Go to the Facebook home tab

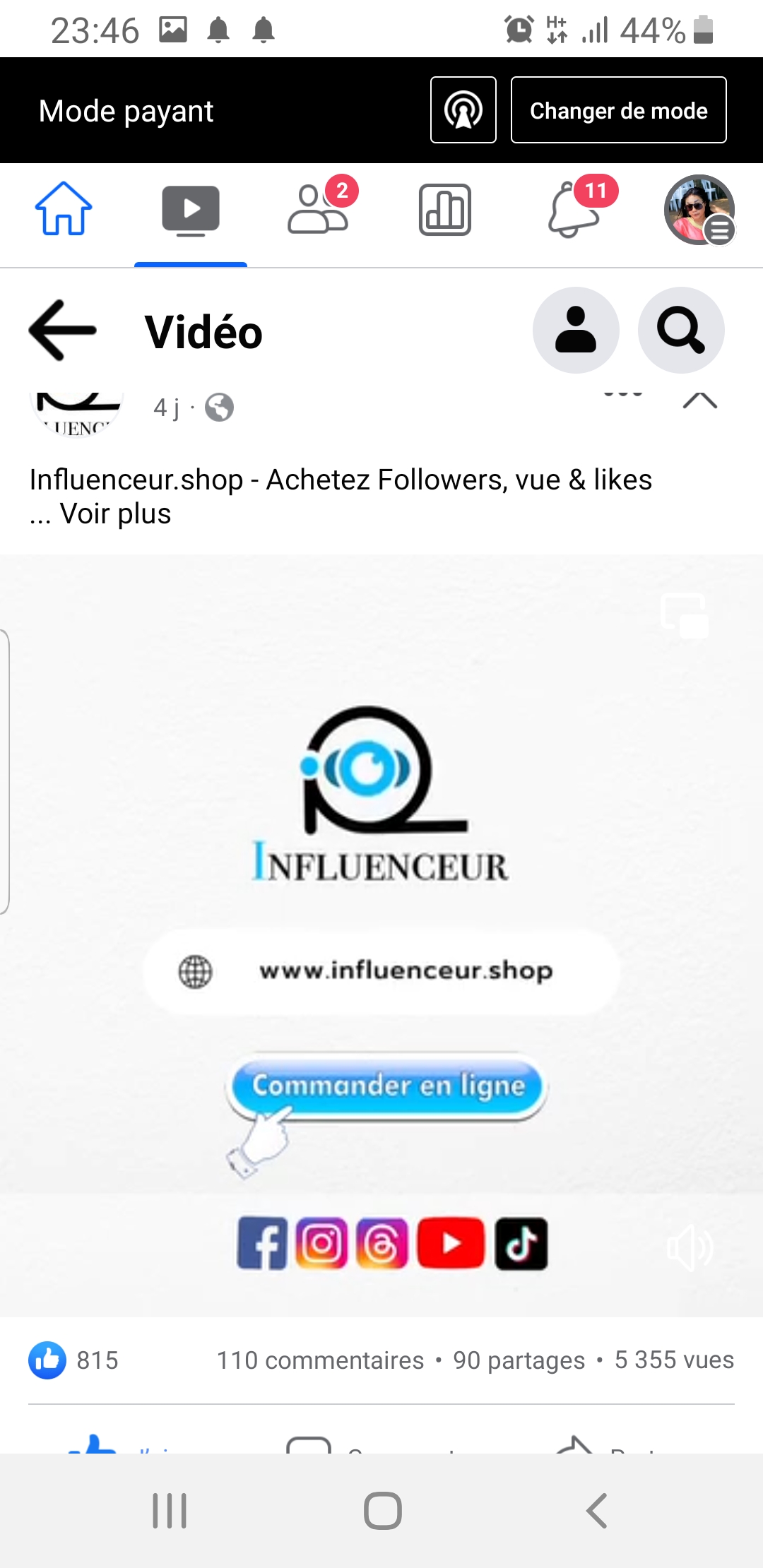pos(64,209)
